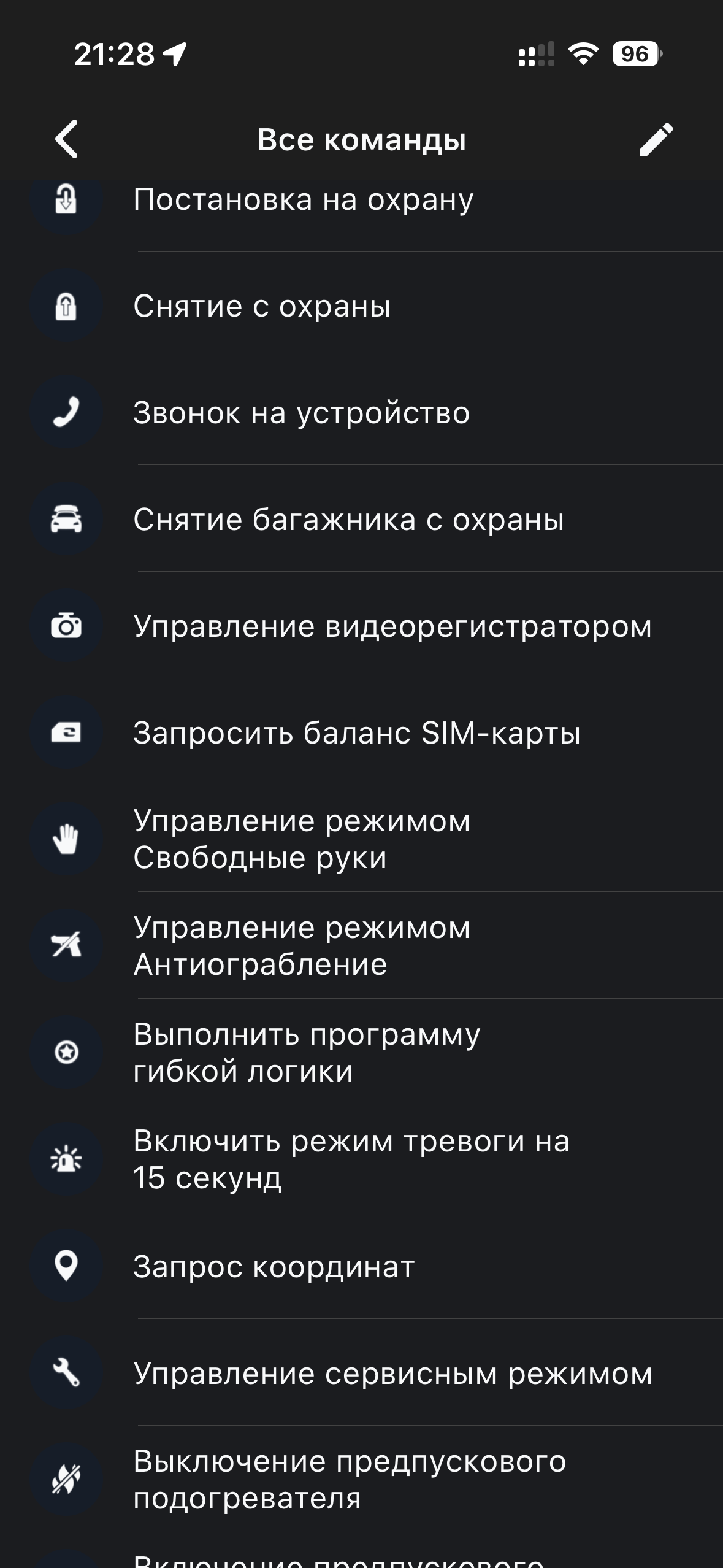Open Управление видеорегистратором

tap(392, 626)
